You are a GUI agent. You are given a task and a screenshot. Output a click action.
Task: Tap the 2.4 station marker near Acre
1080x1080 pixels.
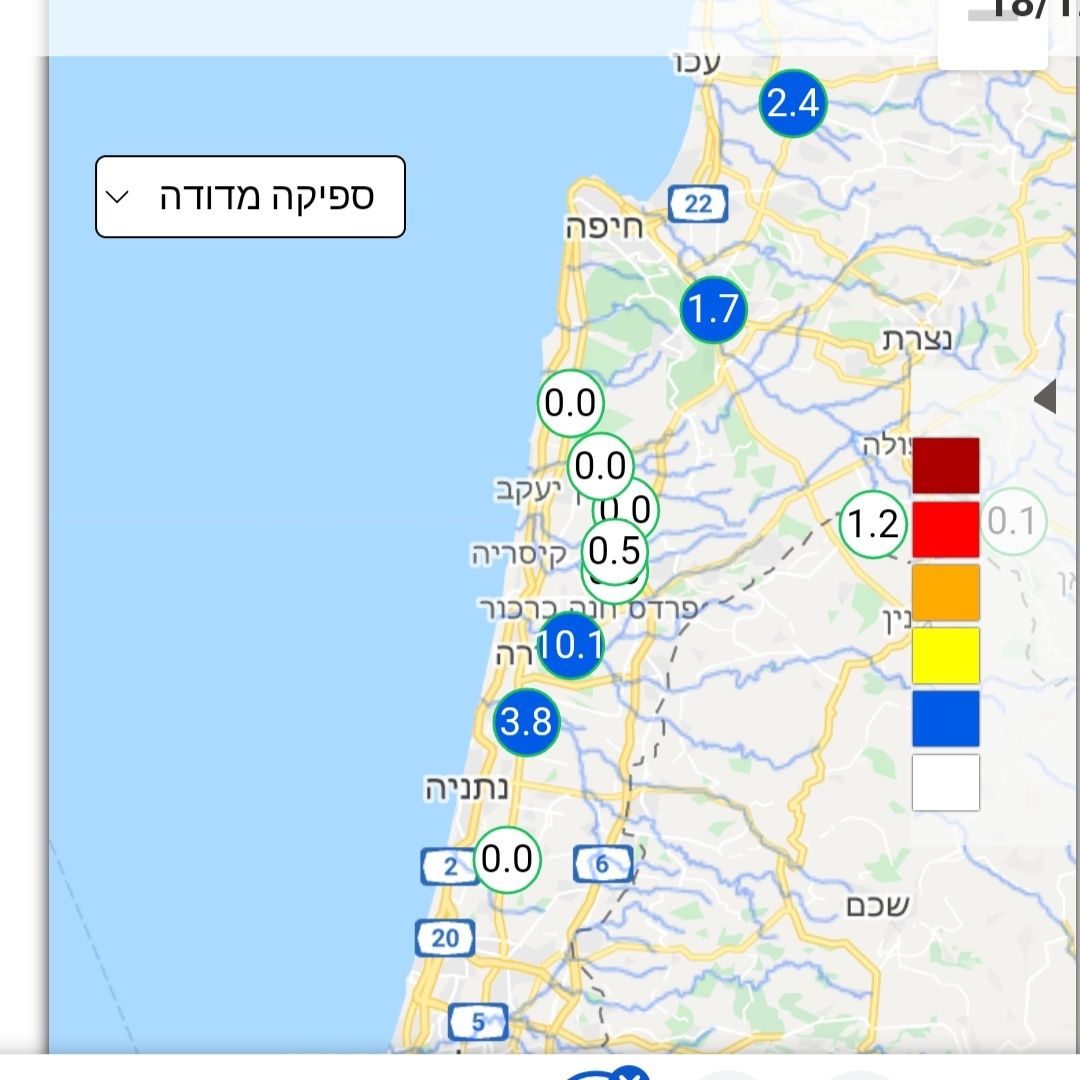point(793,104)
